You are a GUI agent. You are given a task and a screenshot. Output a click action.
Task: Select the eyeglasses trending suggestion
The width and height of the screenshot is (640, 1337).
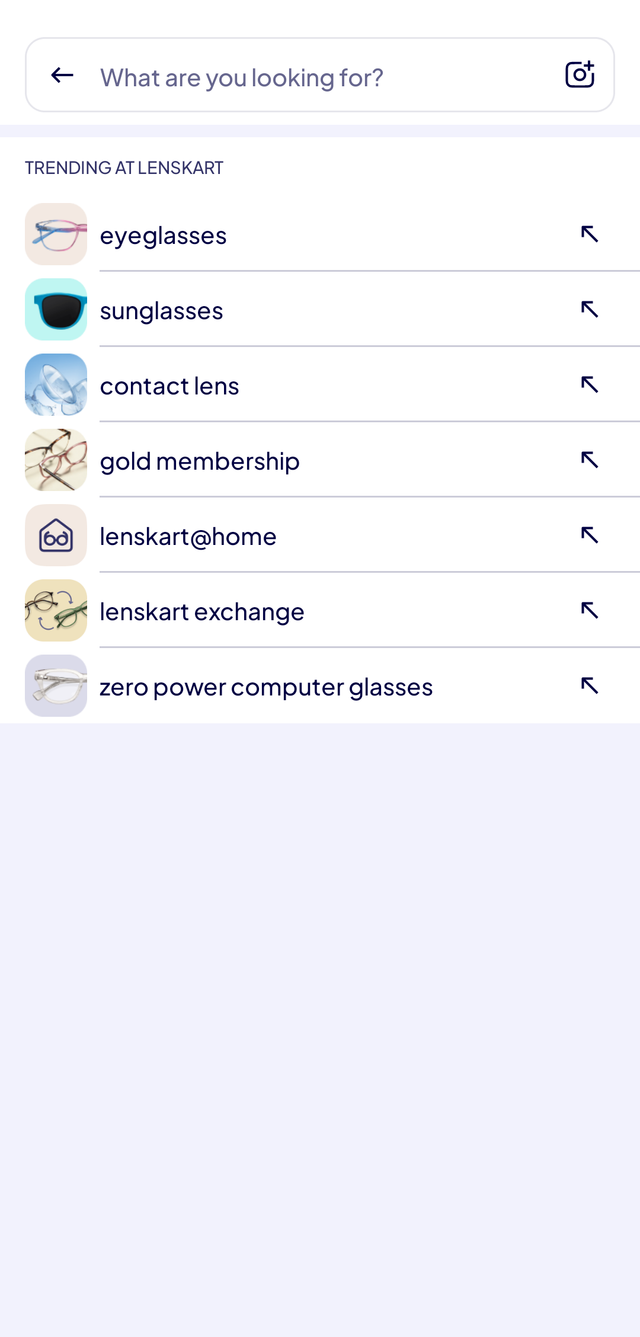pos(164,235)
